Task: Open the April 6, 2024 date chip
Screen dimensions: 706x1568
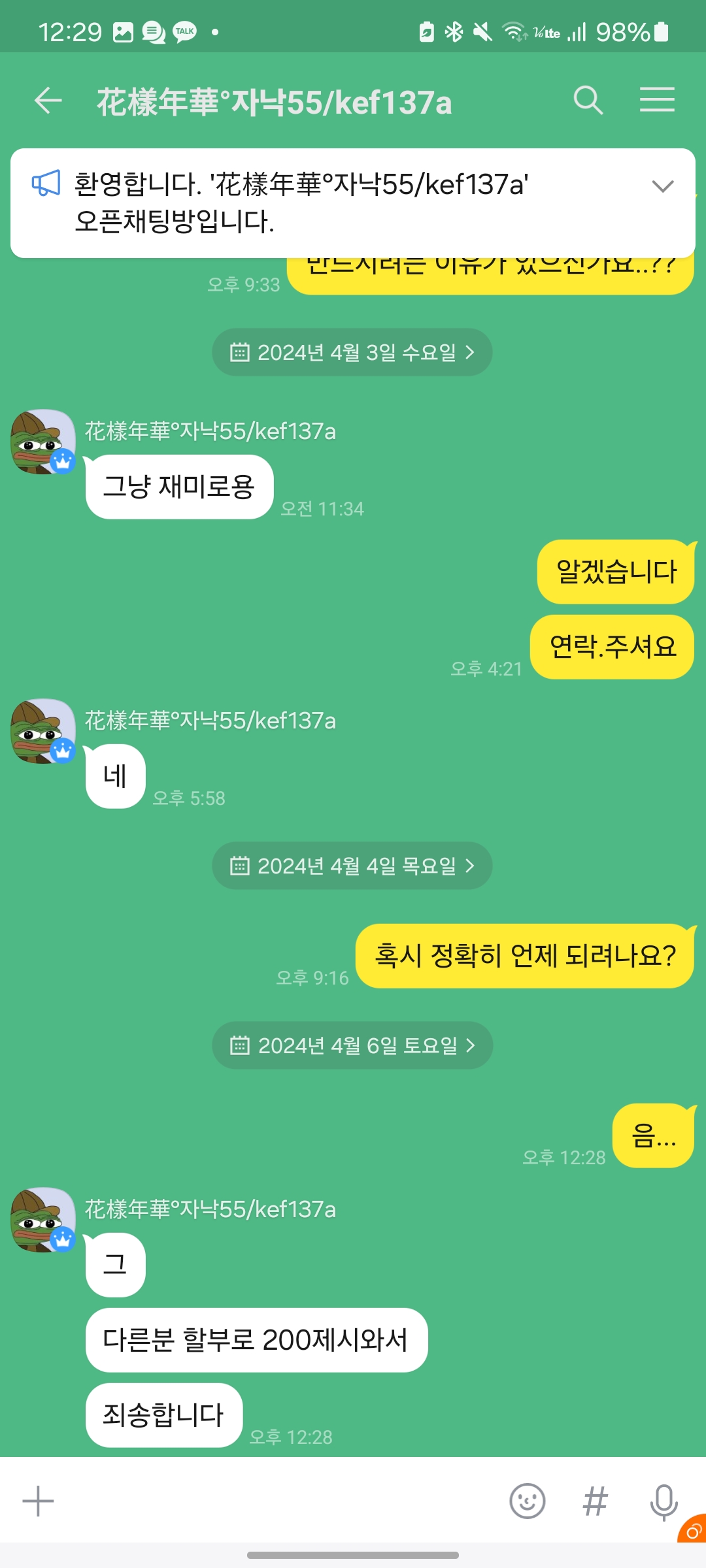Action: (x=352, y=1046)
